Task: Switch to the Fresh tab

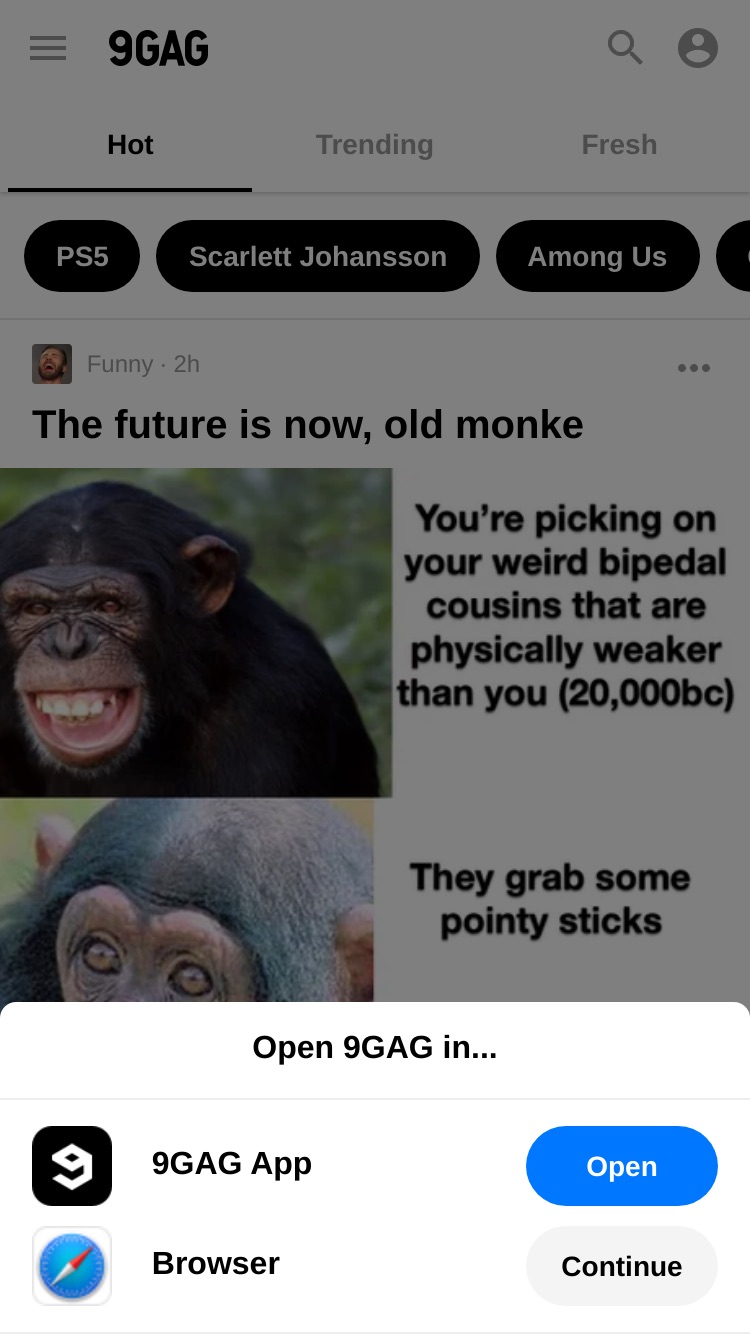Action: pos(619,145)
